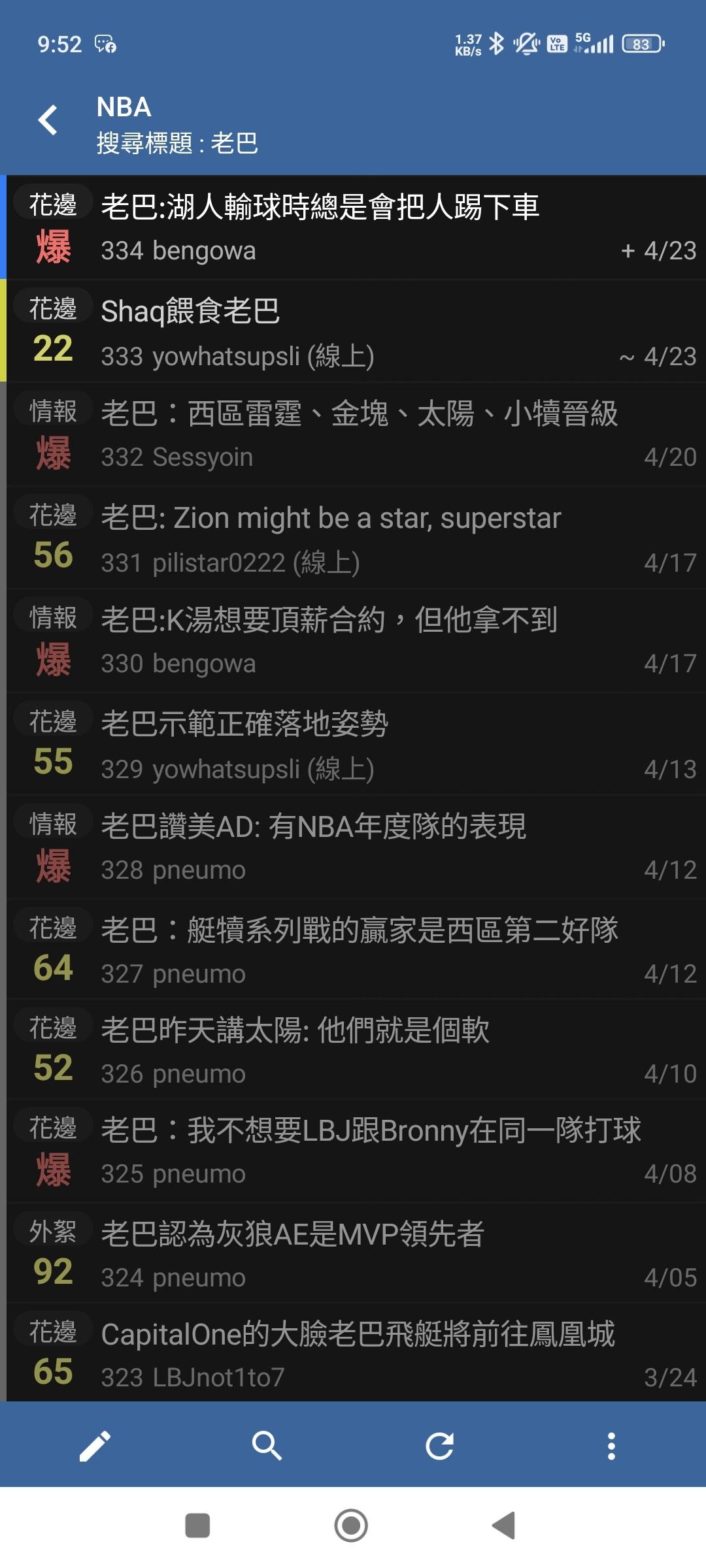Open post 323 by LBJnot1to7

coord(353,1353)
